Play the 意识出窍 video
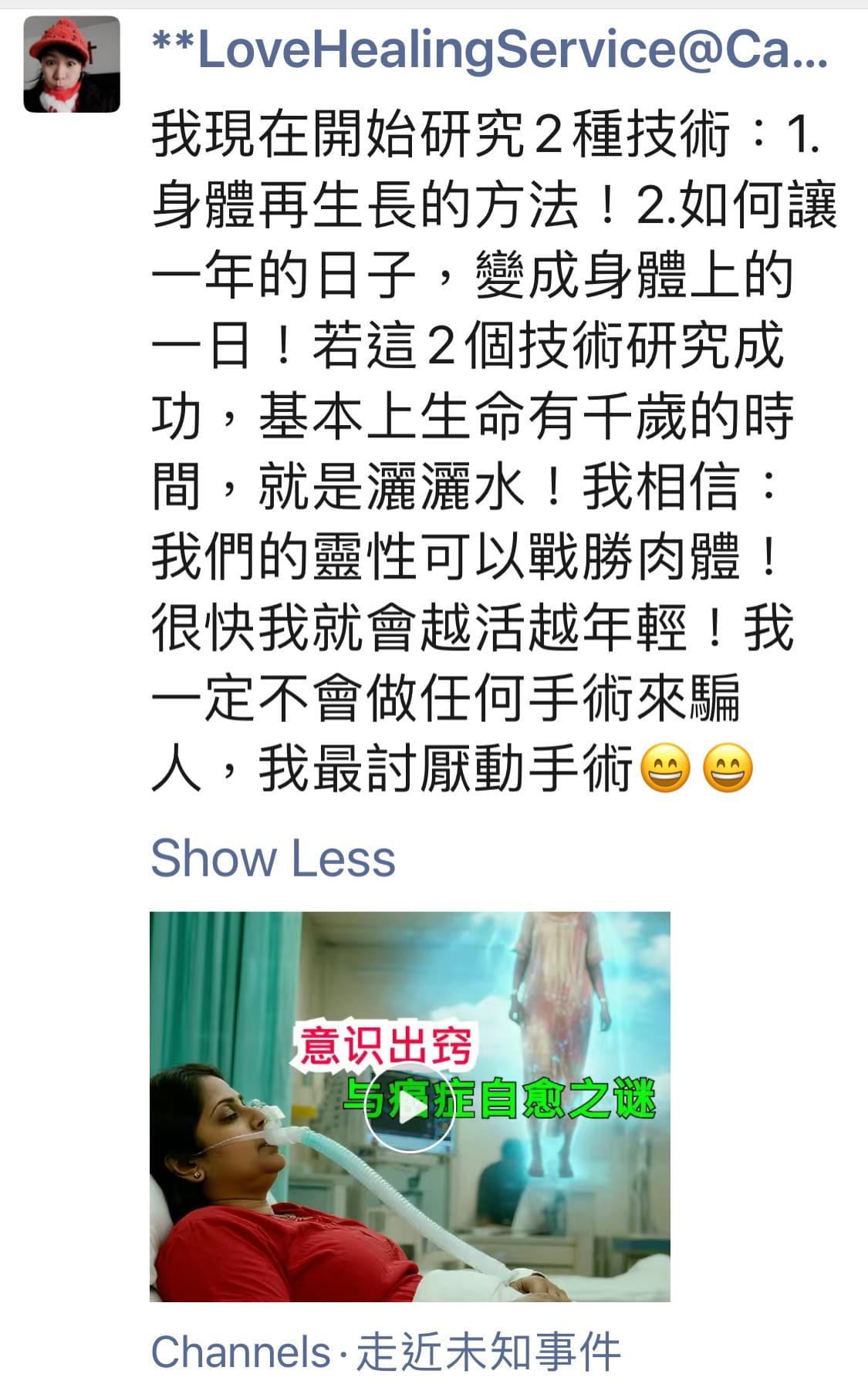 (x=409, y=1106)
